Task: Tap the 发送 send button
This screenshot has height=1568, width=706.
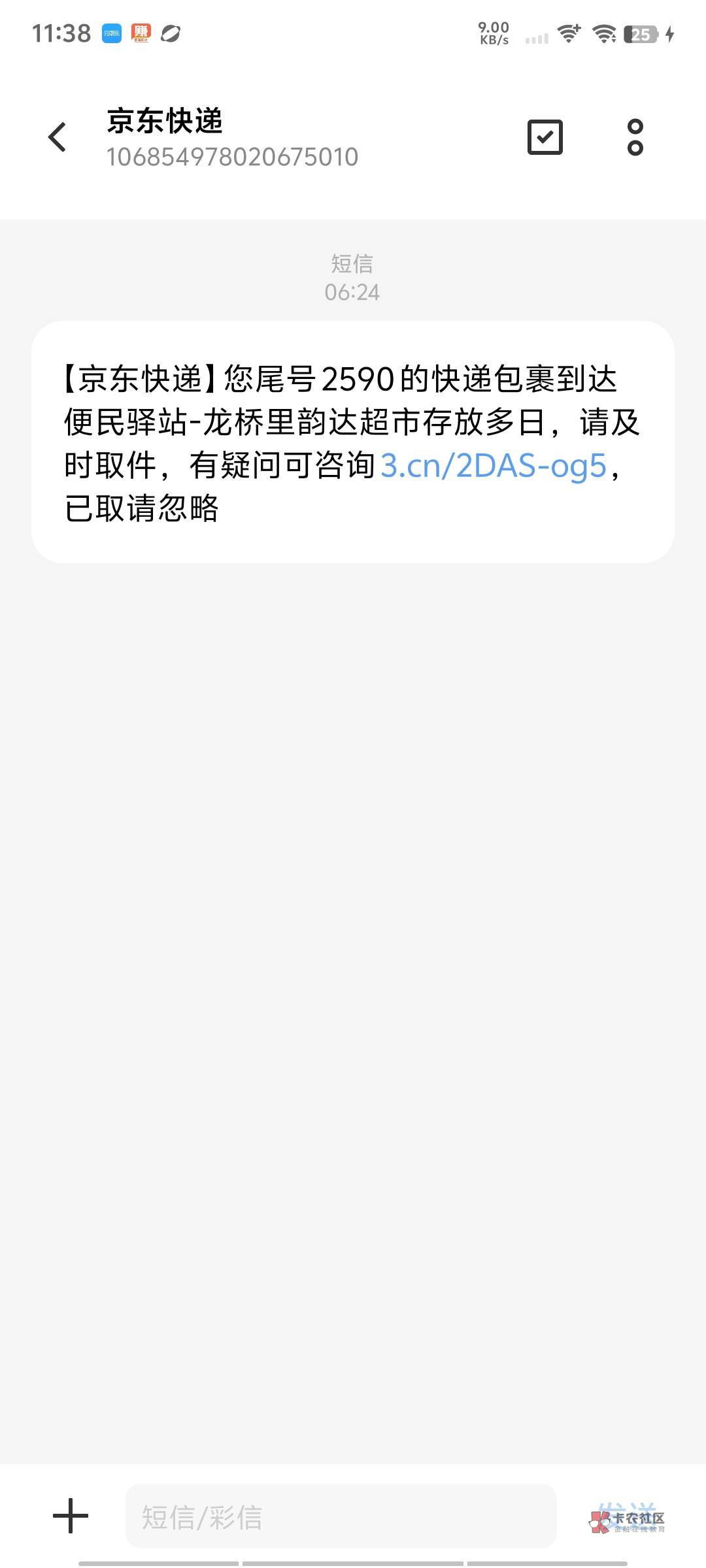Action: tap(626, 1514)
